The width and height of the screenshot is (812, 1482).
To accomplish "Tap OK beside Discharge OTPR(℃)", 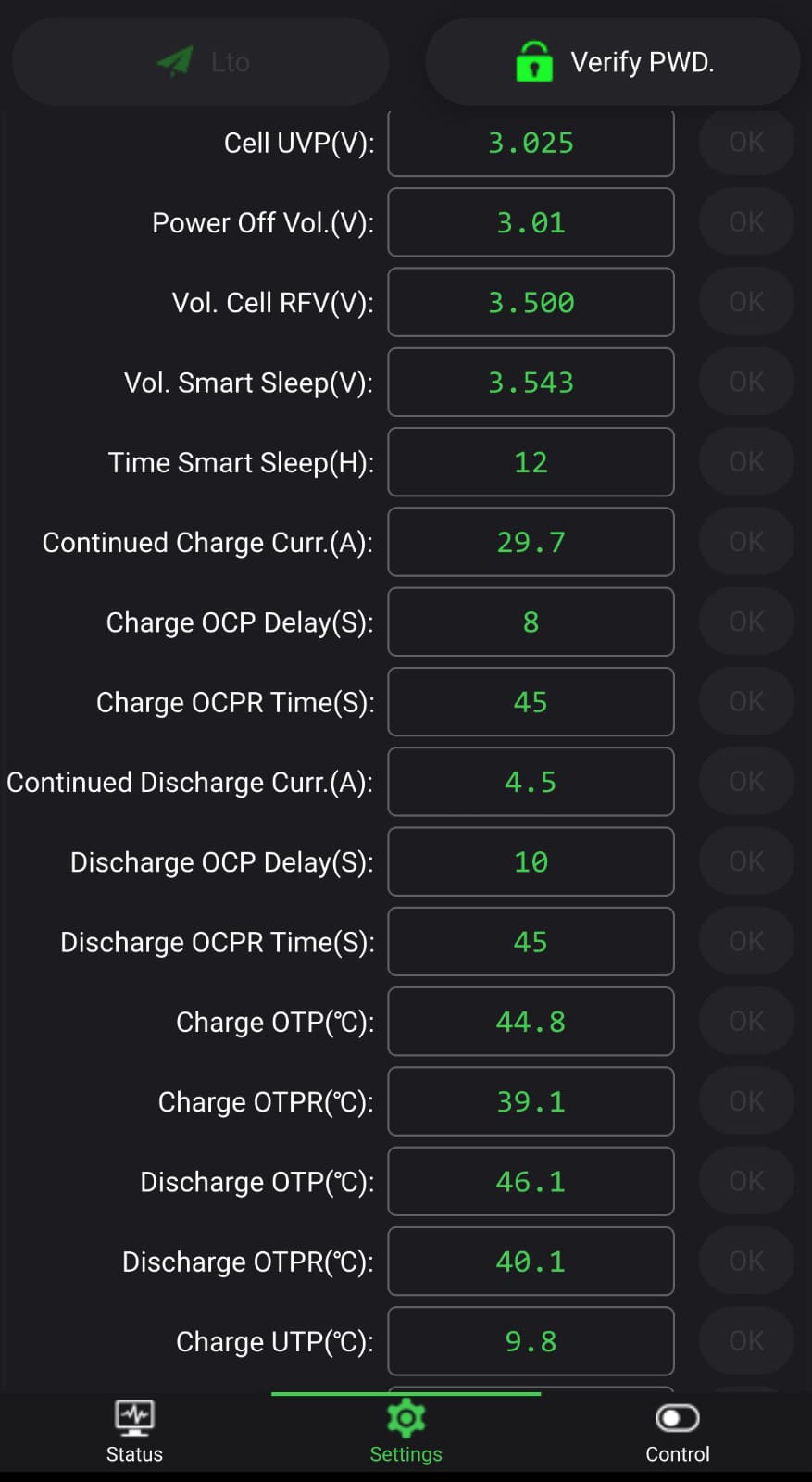I will point(746,1261).
